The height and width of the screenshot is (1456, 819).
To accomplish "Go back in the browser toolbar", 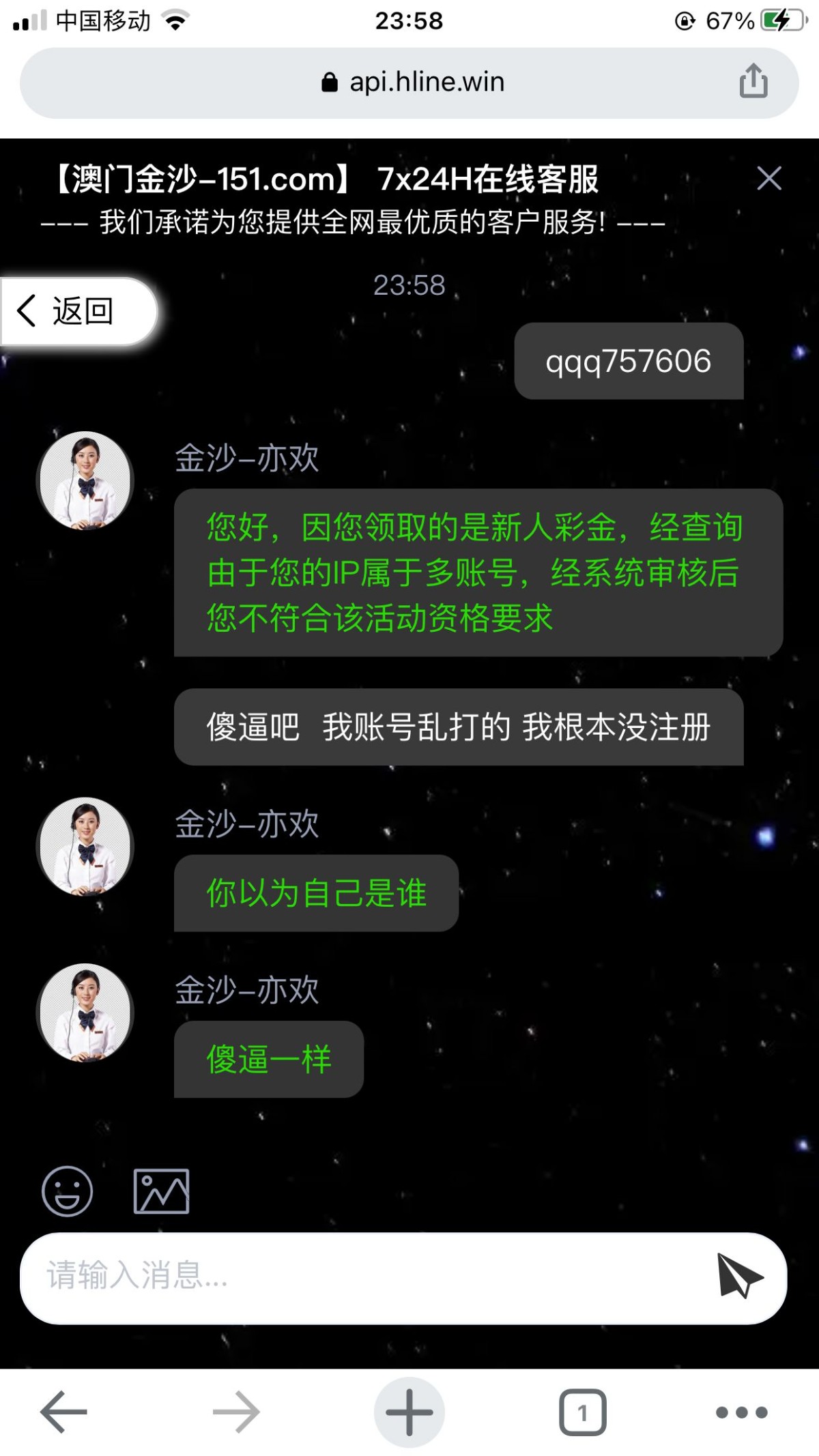I will [63, 1412].
